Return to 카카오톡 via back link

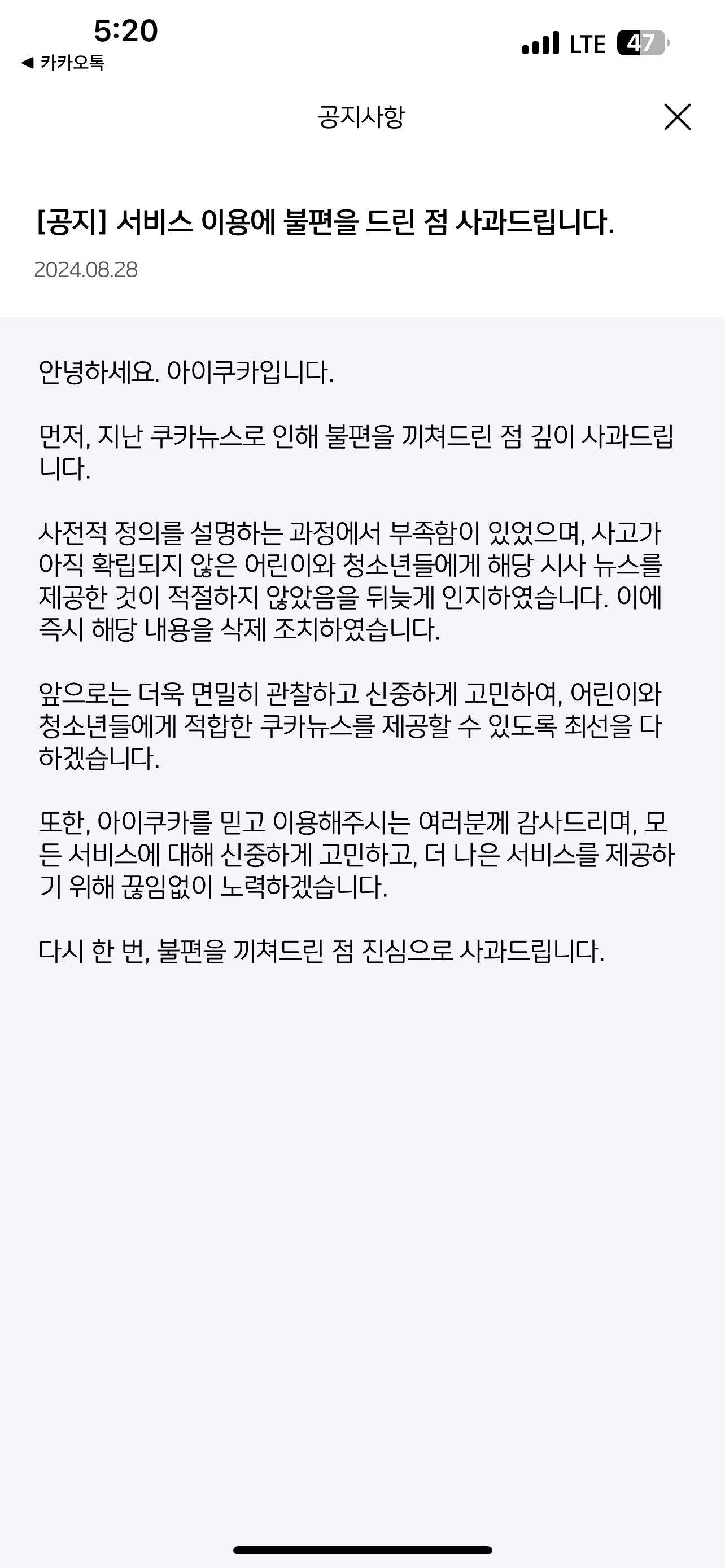(x=63, y=62)
